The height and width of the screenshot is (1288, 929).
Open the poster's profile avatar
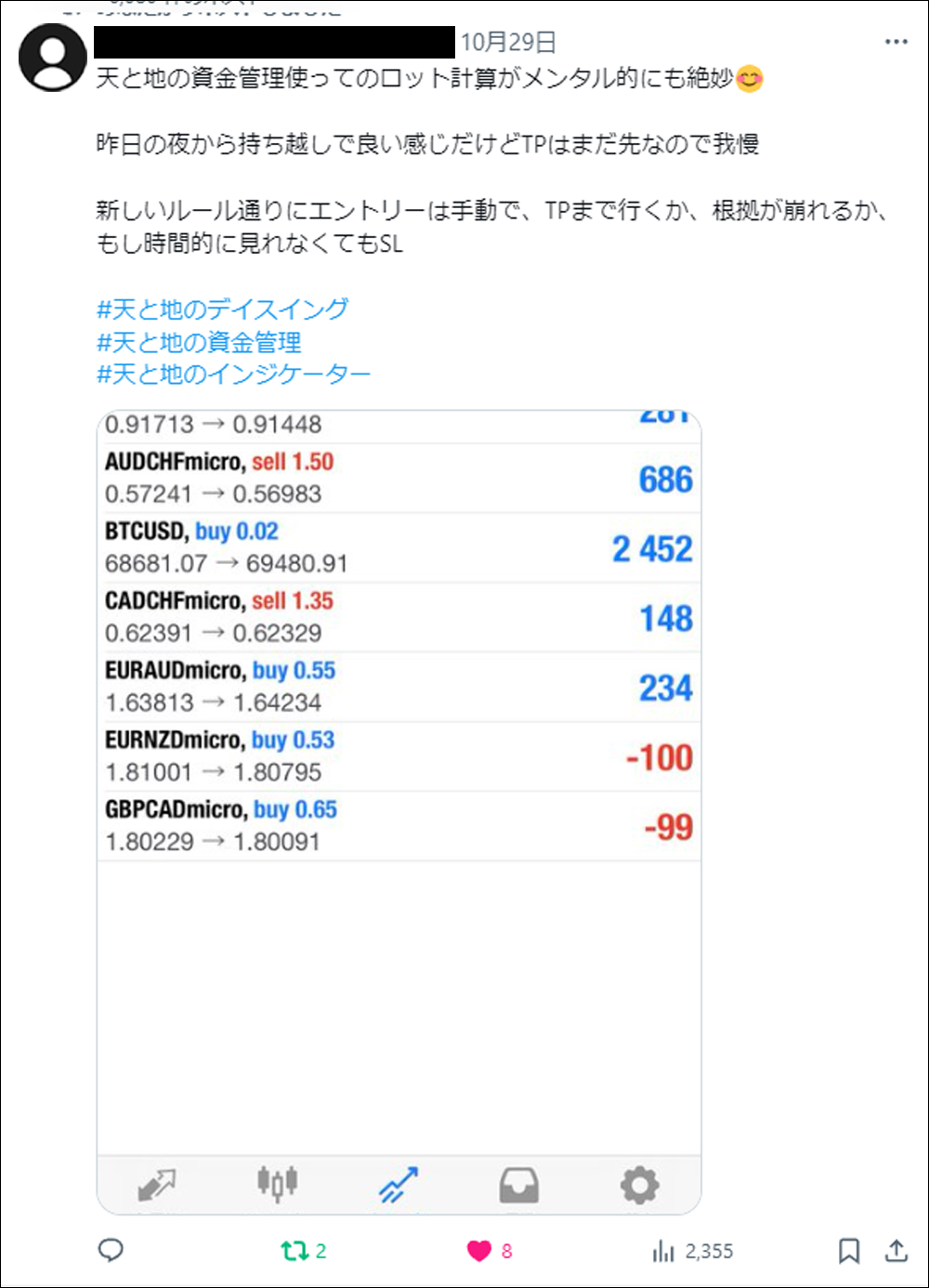tap(53, 58)
